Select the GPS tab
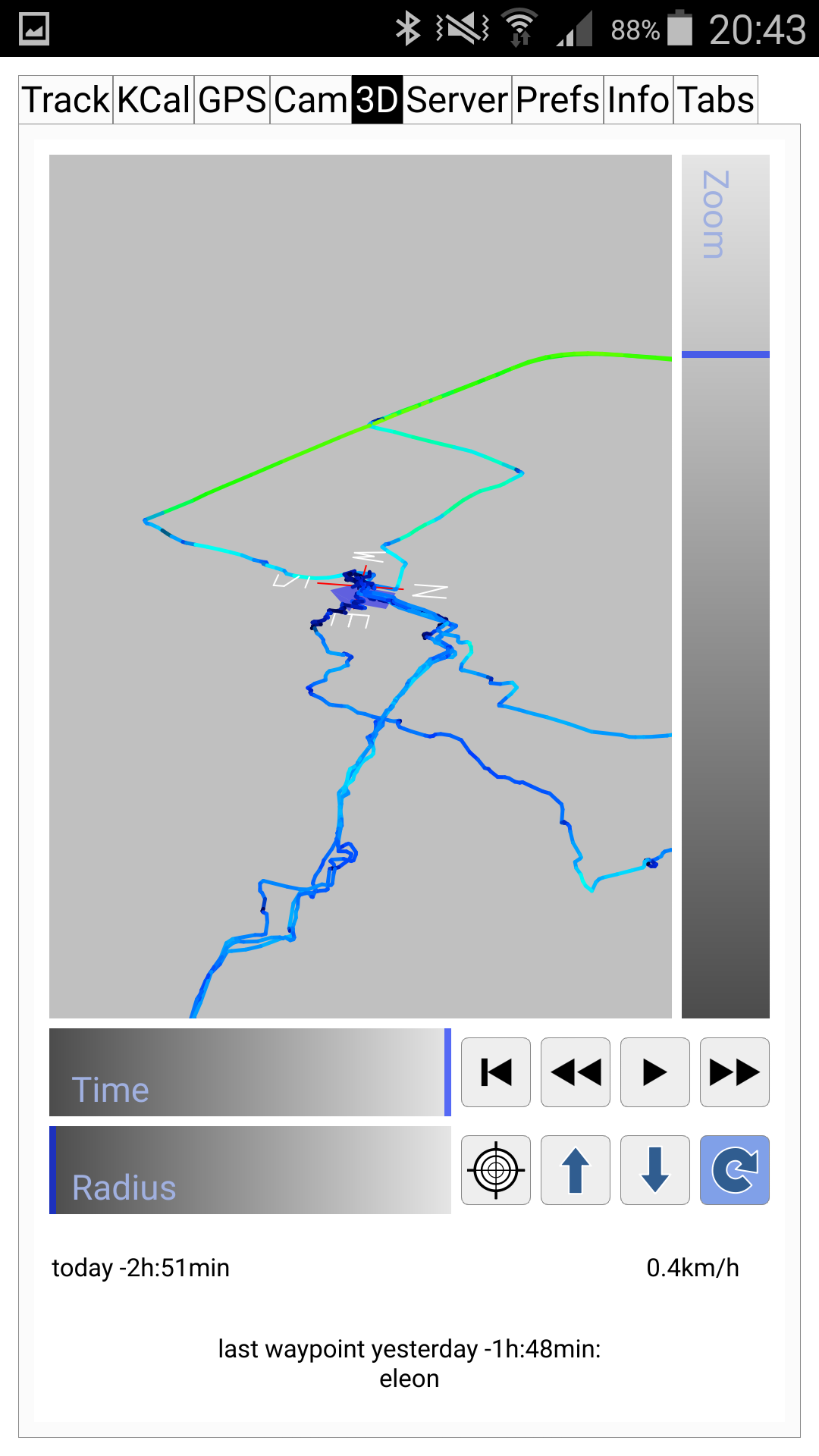Image resolution: width=819 pixels, height=1456 pixels. [232, 99]
